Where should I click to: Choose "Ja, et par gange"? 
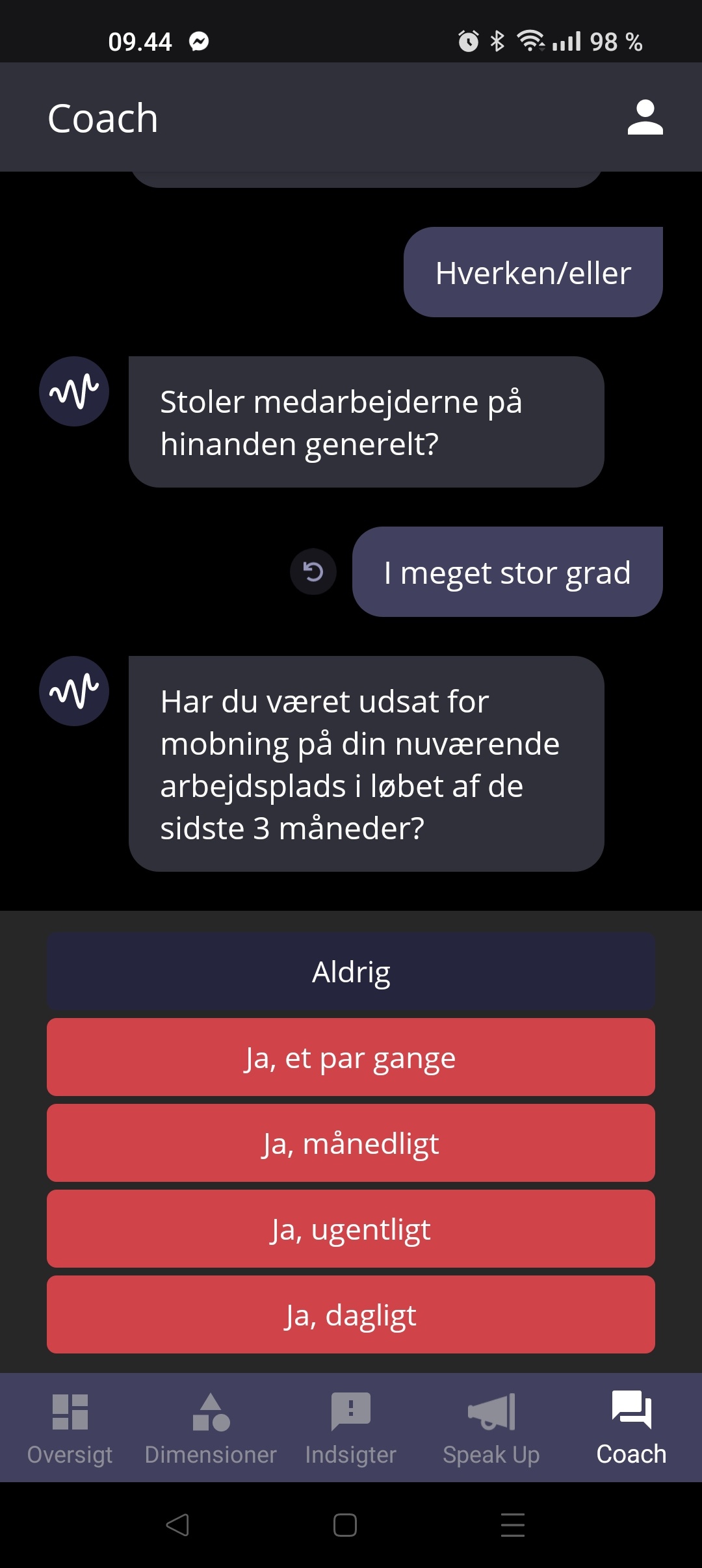point(351,1058)
